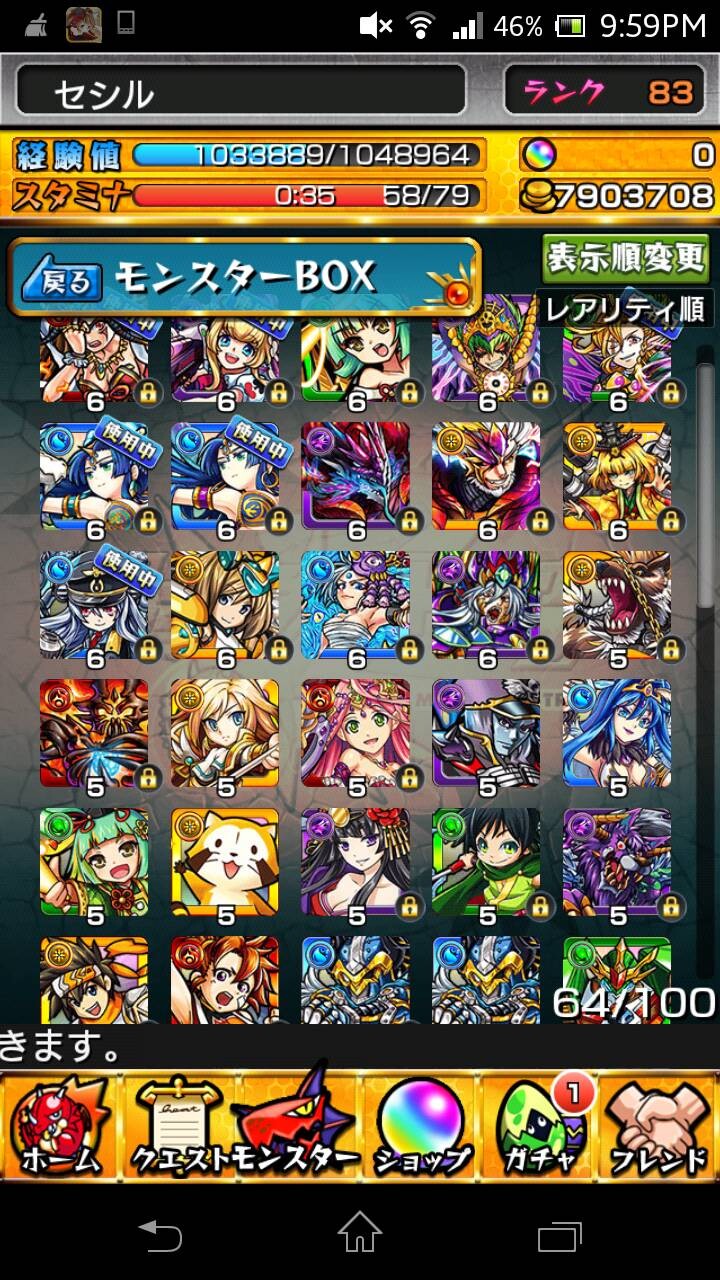720x1280 pixels.
Task: Select the purple wolf monster tile
Action: point(617,864)
